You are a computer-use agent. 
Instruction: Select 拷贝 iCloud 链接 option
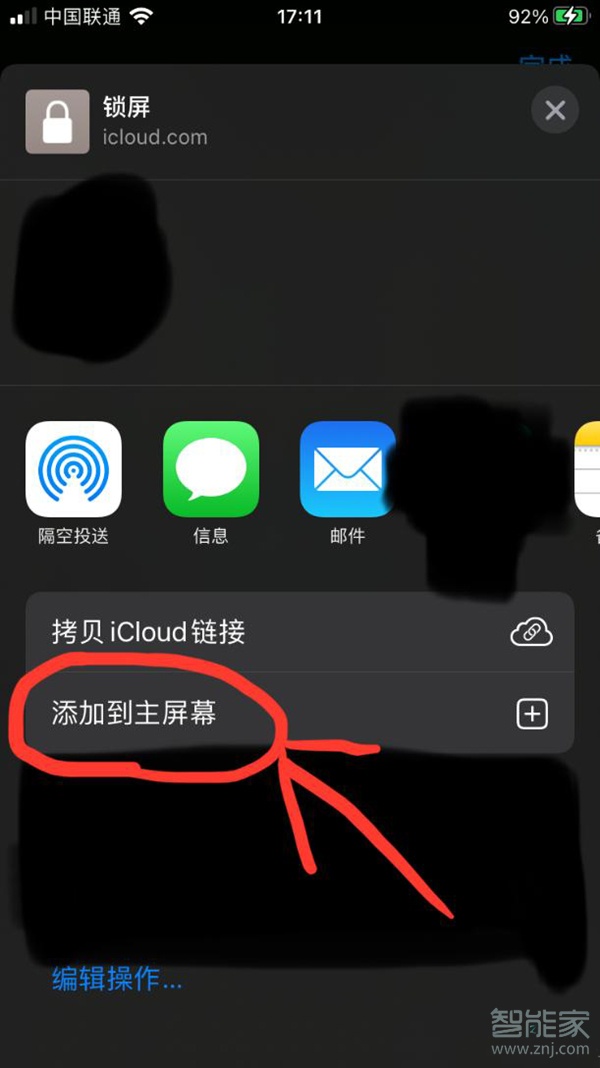click(299, 632)
